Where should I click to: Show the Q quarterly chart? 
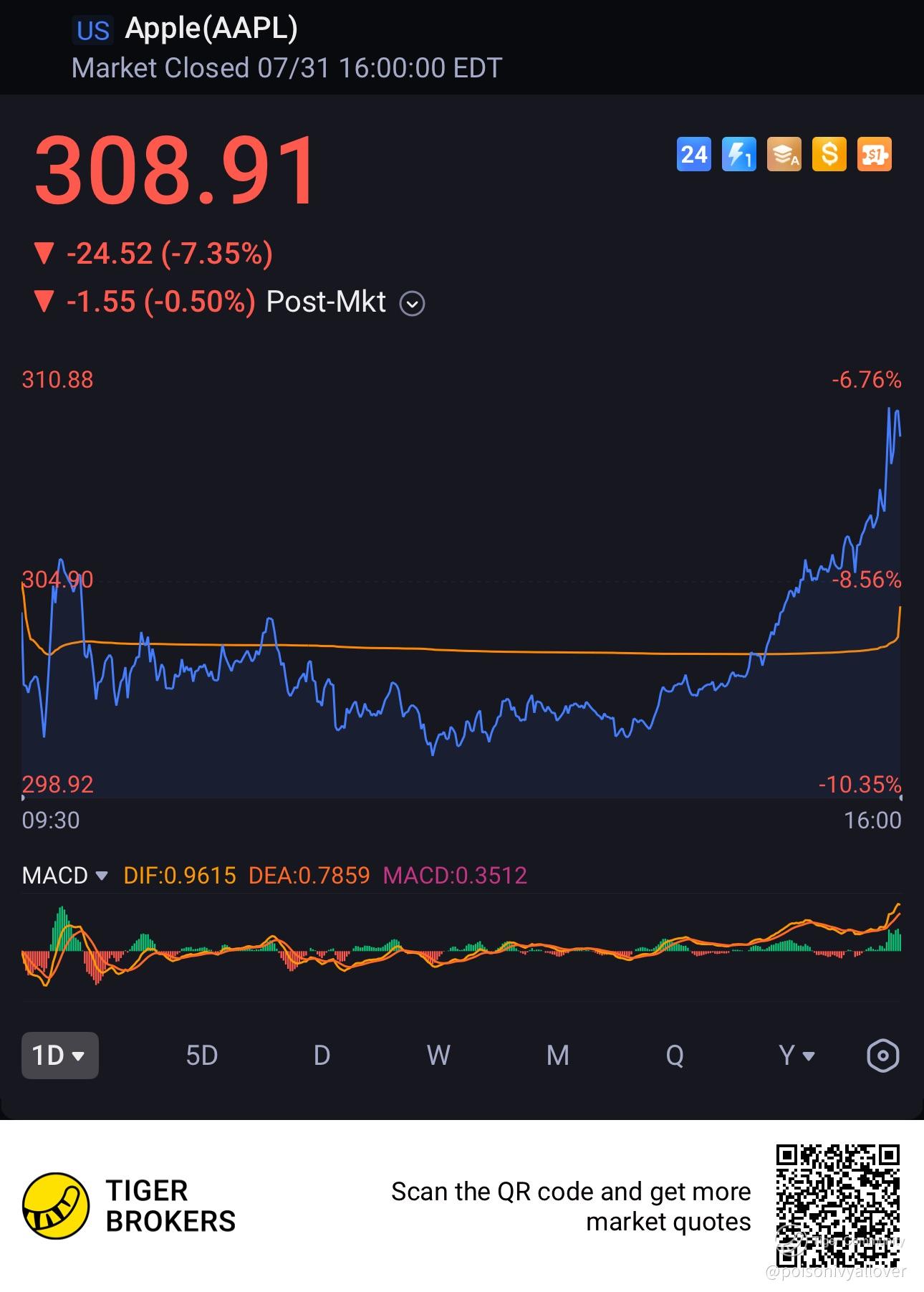[x=675, y=1055]
